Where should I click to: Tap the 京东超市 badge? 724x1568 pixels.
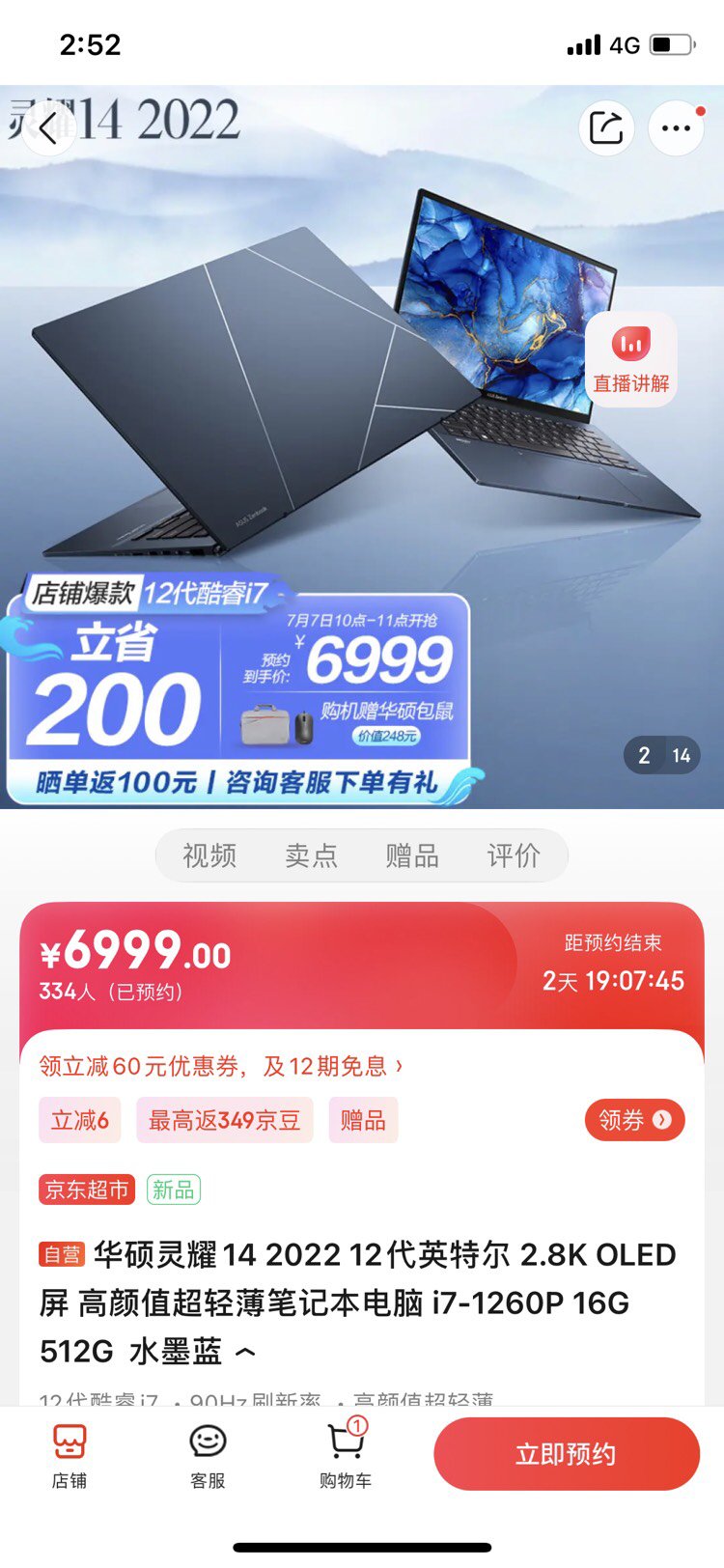[x=87, y=1190]
